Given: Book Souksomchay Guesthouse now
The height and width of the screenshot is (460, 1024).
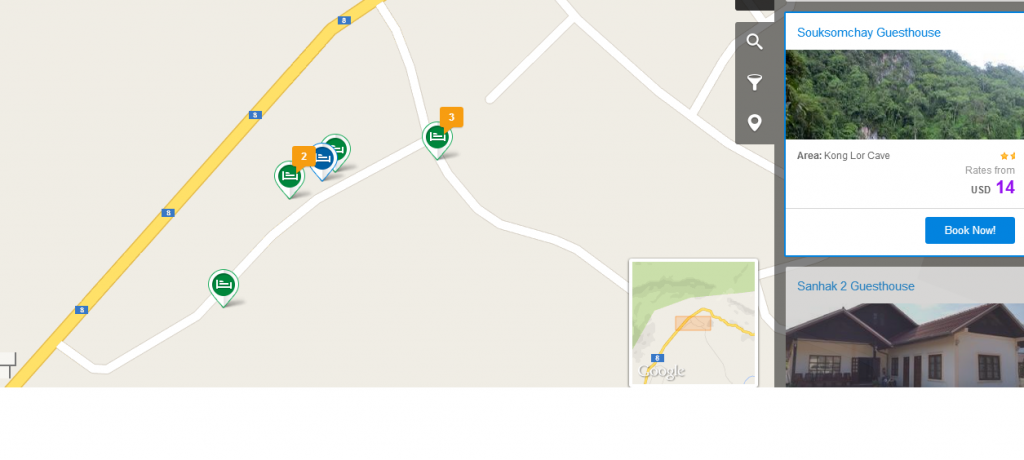Looking at the screenshot, I should pos(969,230).
